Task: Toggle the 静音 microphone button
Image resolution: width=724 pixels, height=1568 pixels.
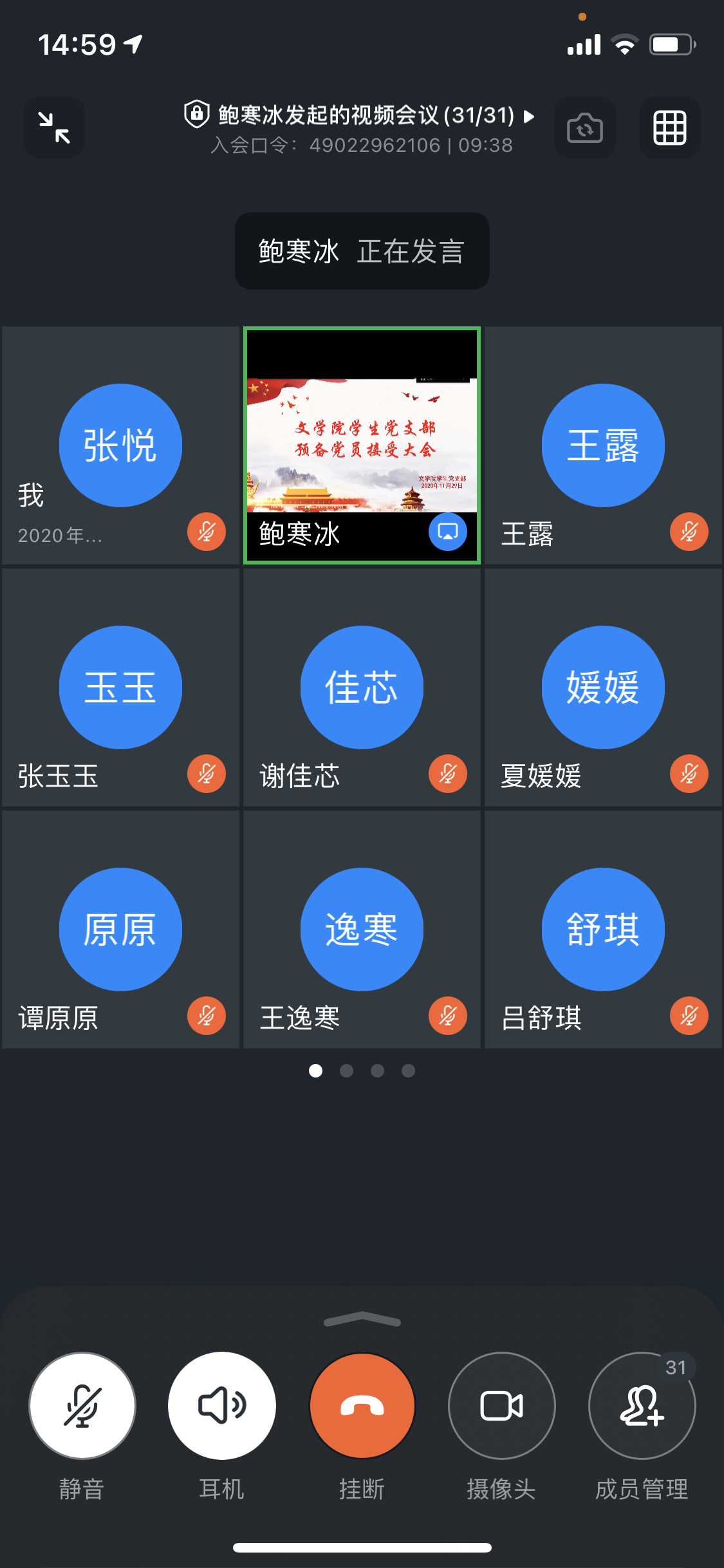Action: pos(82,1406)
